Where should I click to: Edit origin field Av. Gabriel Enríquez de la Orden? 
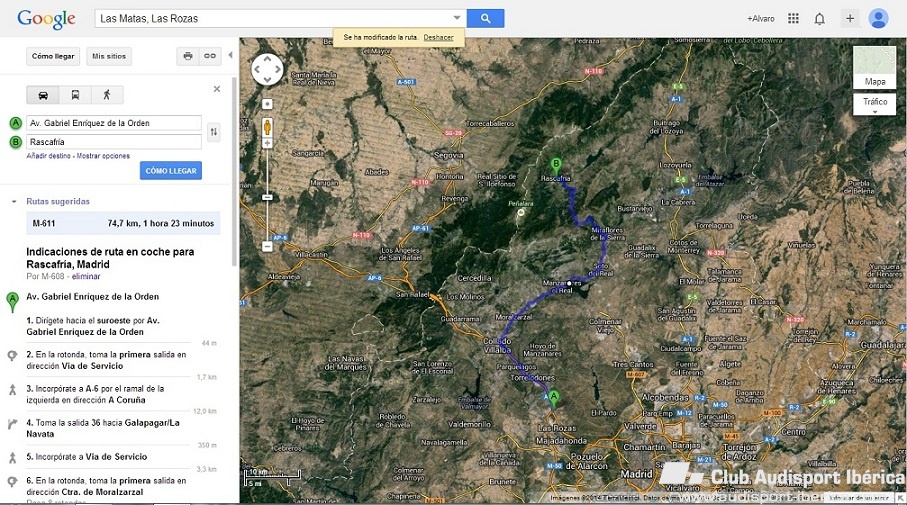pos(114,123)
